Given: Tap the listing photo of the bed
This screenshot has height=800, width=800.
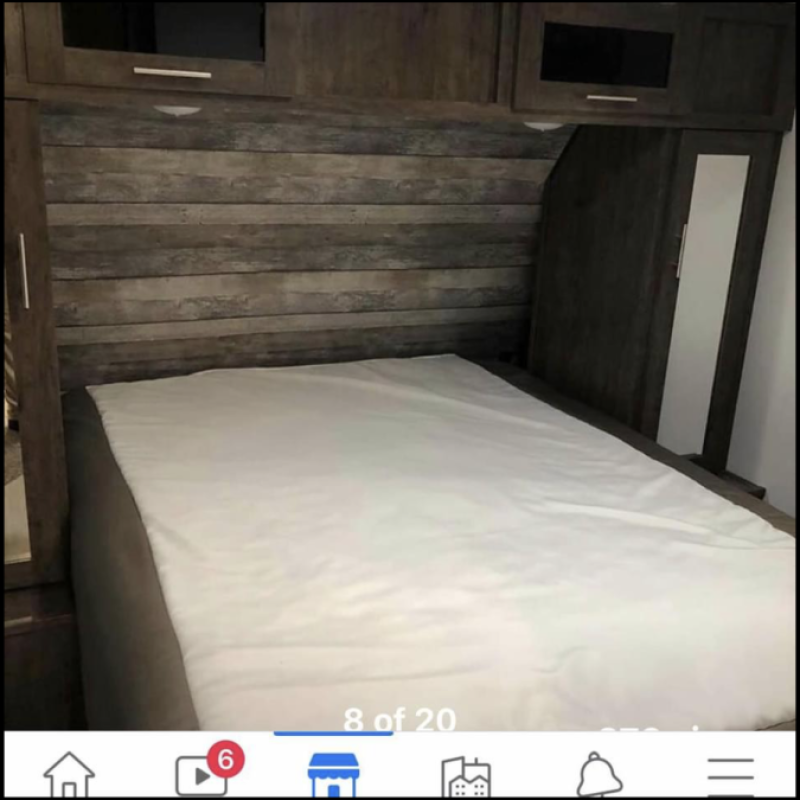Looking at the screenshot, I should click(x=400, y=400).
